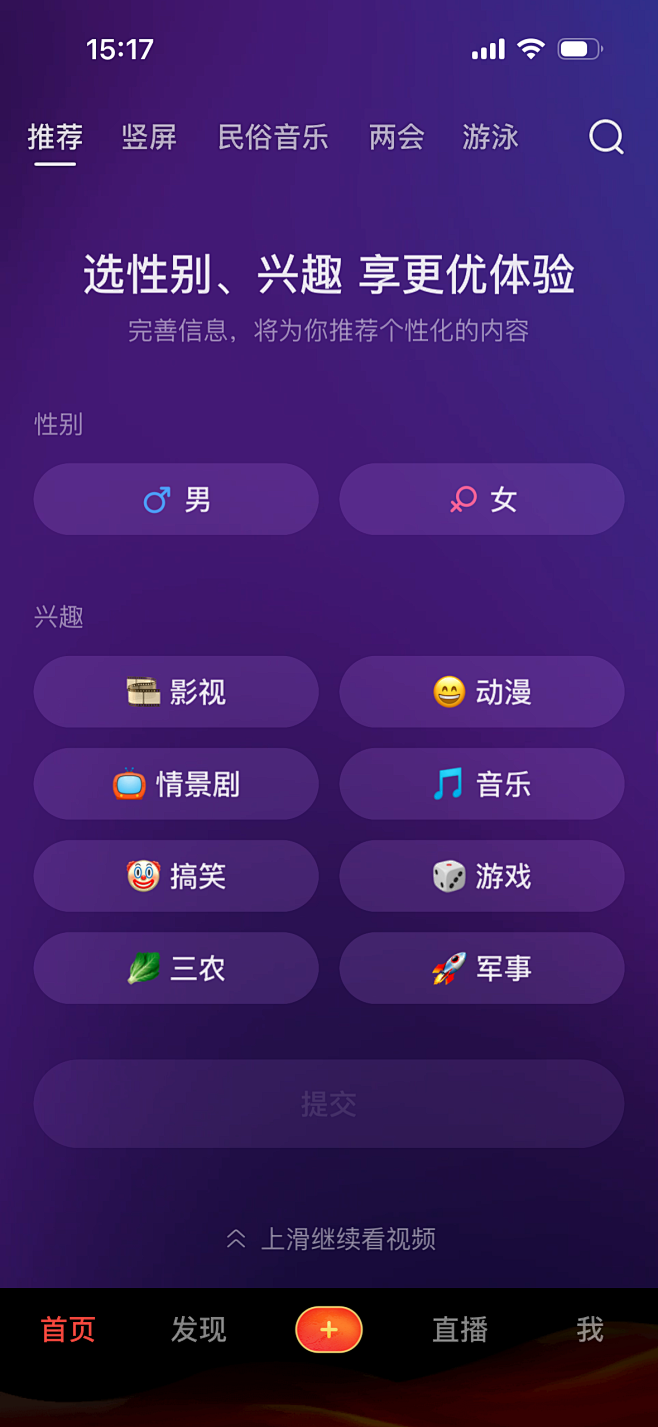Select the 情景剧 interest
Viewport: 658px width, 1427px height.
[176, 784]
